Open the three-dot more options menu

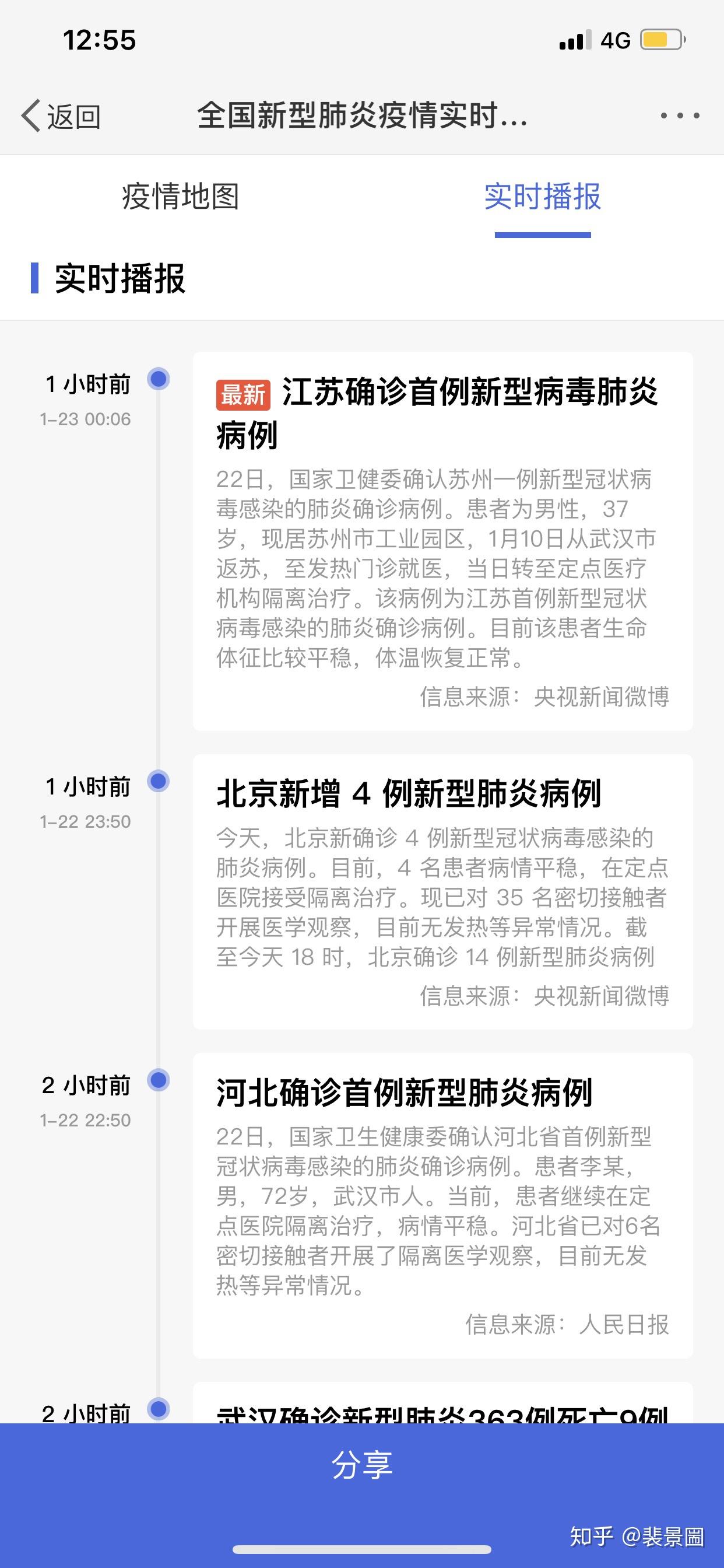point(680,116)
